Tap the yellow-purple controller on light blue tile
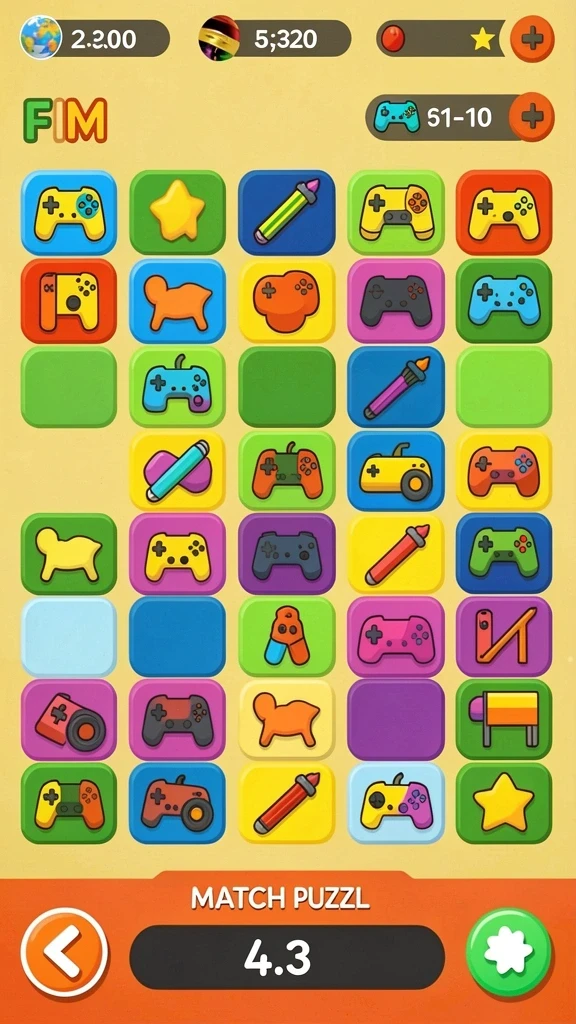Viewport: 576px width, 1024px height. pyautogui.click(x=396, y=804)
